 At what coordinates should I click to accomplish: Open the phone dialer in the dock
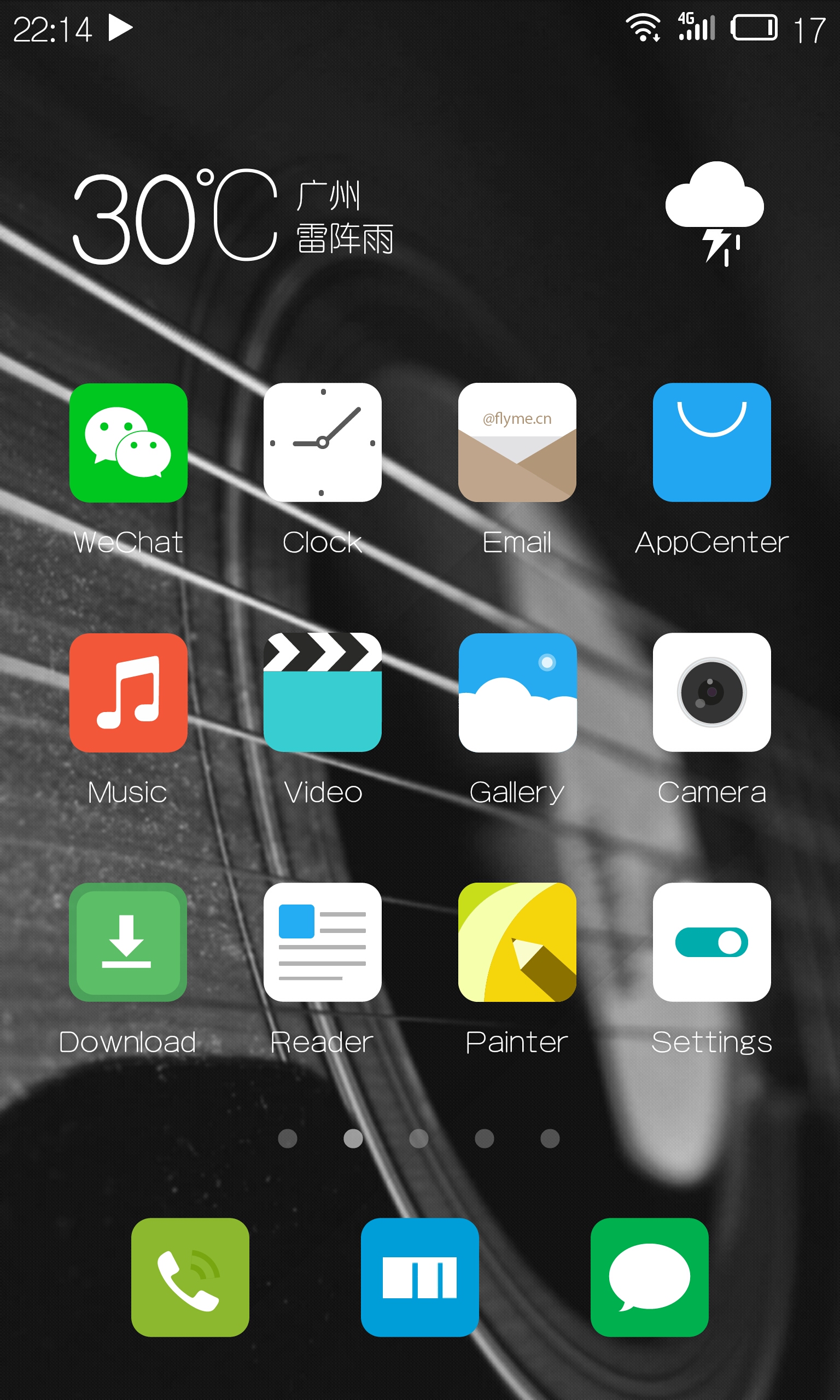click(190, 1277)
